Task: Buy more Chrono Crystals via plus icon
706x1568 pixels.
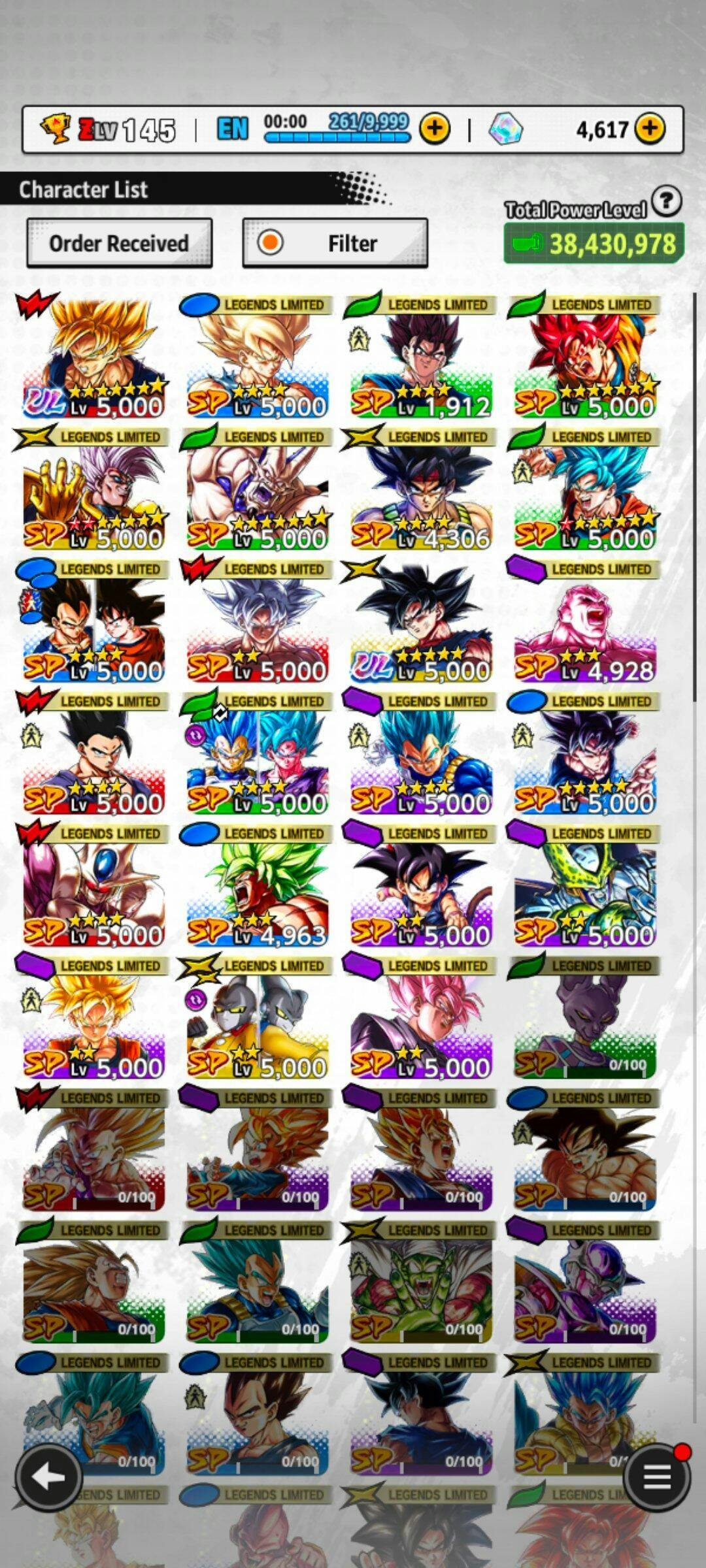Action: [x=650, y=129]
